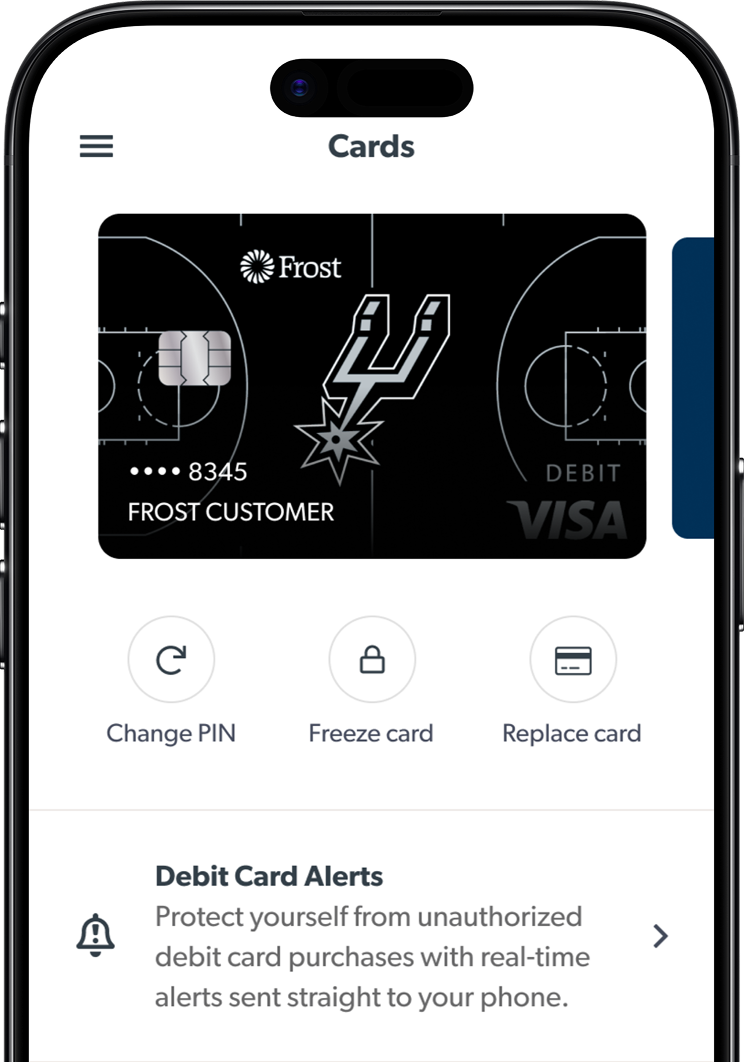Select the Frost debit card ending 8345
The height and width of the screenshot is (1062, 744).
pos(371,386)
